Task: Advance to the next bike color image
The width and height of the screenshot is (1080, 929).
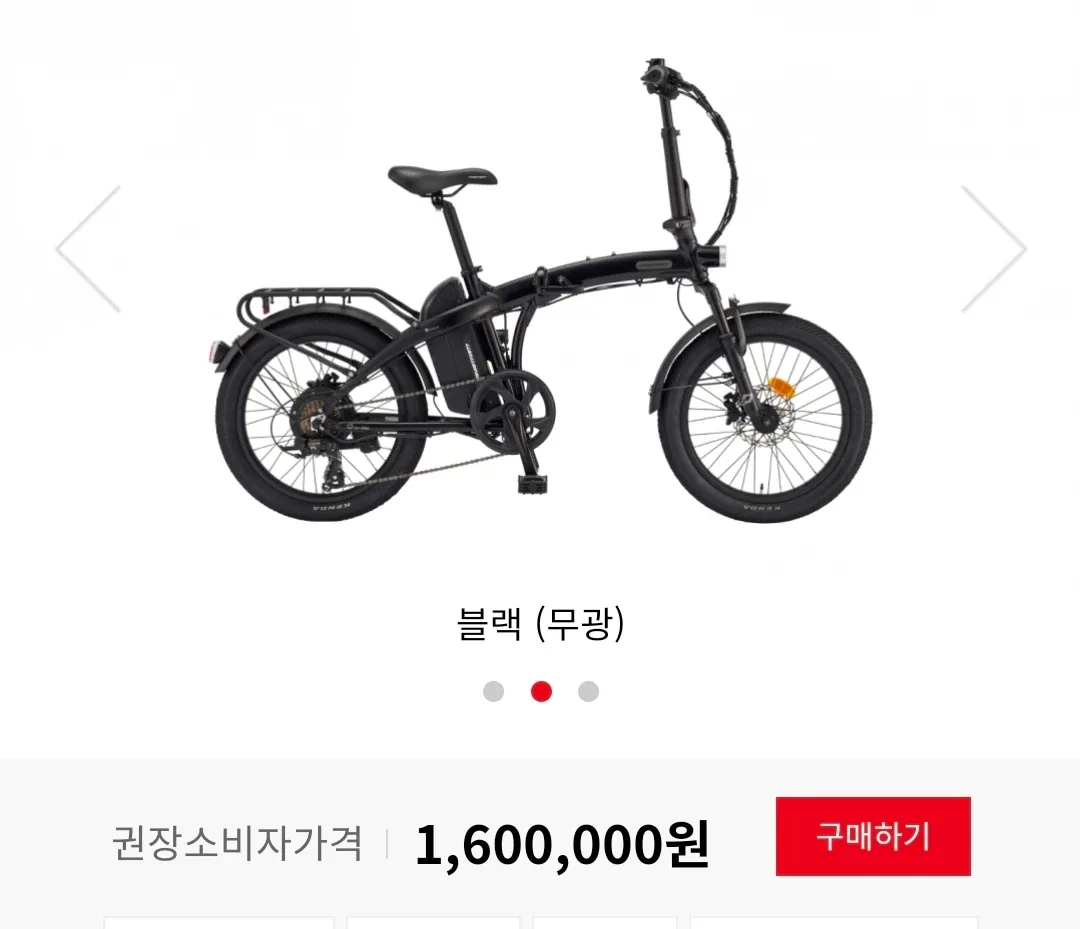Action: click(993, 249)
